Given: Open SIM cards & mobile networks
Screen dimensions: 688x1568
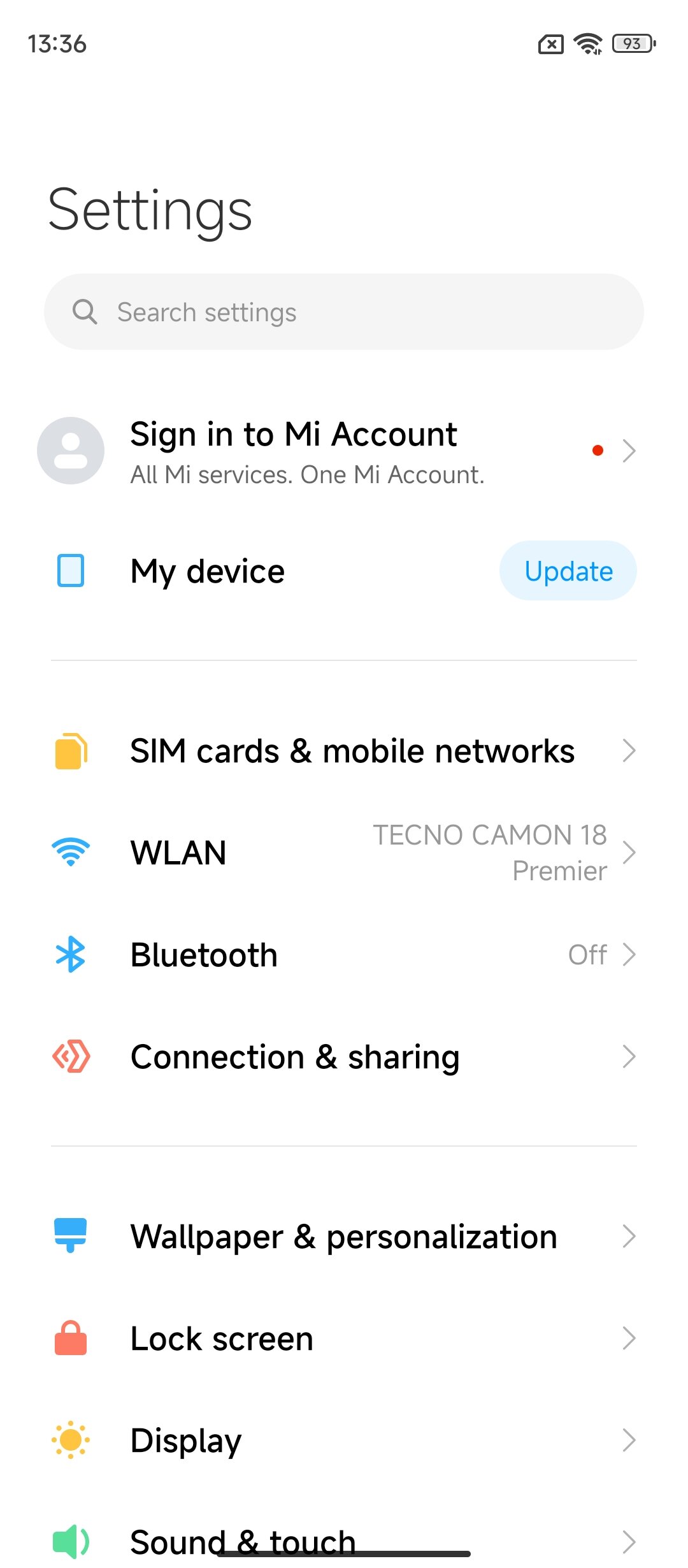Looking at the screenshot, I should 344,750.
